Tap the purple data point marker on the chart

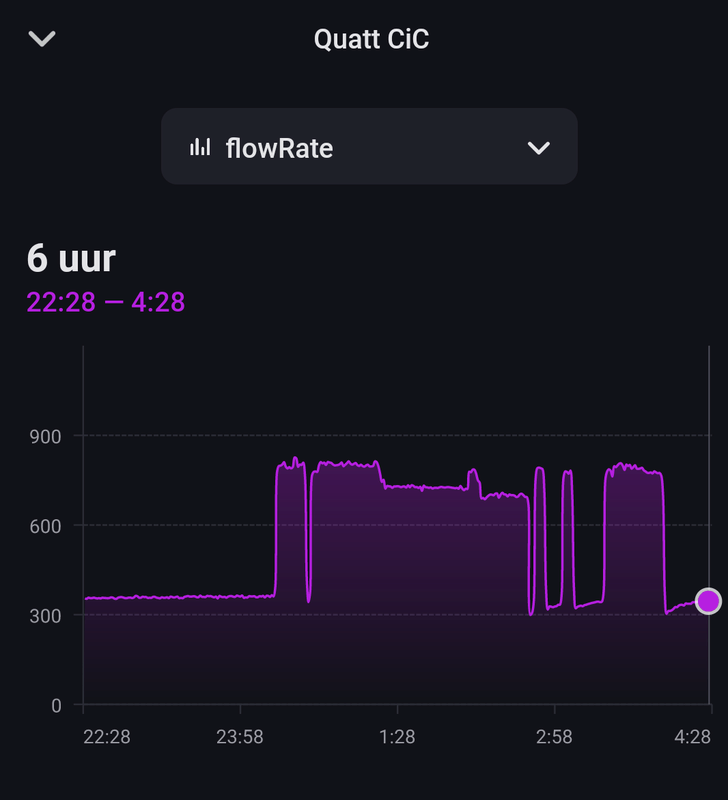click(x=708, y=601)
